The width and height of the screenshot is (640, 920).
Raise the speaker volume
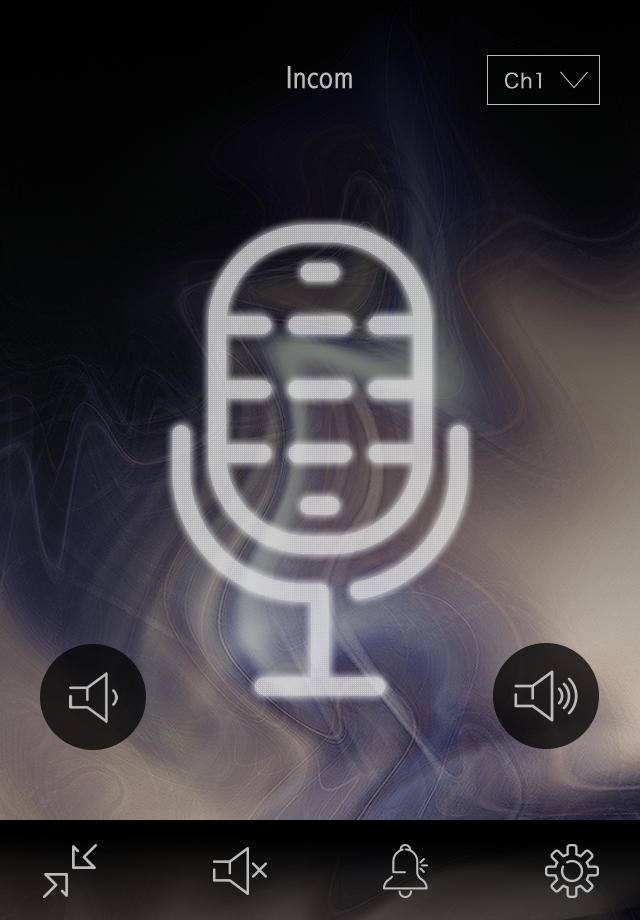click(546, 696)
